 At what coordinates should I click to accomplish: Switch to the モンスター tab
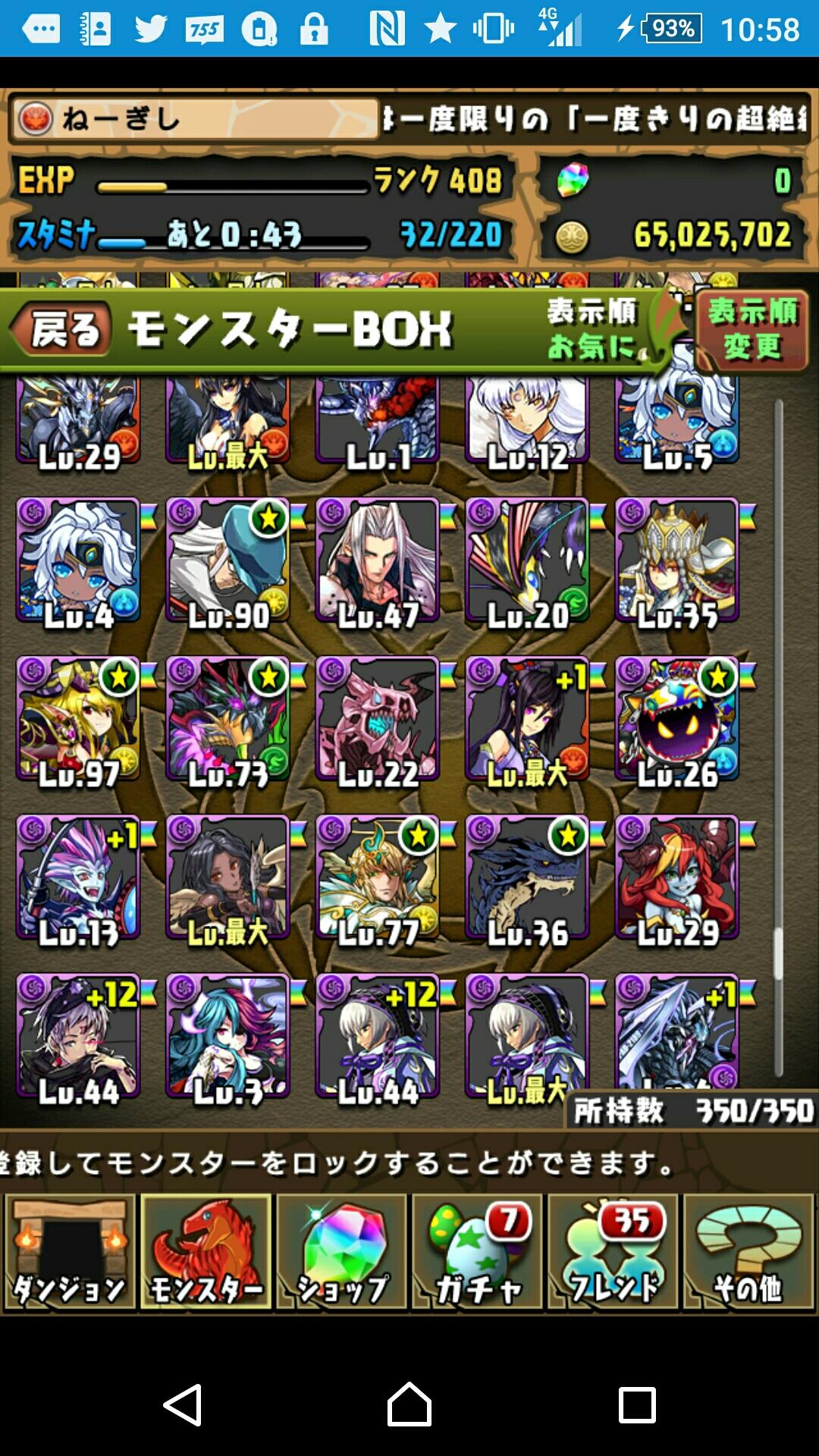[x=206, y=1252]
